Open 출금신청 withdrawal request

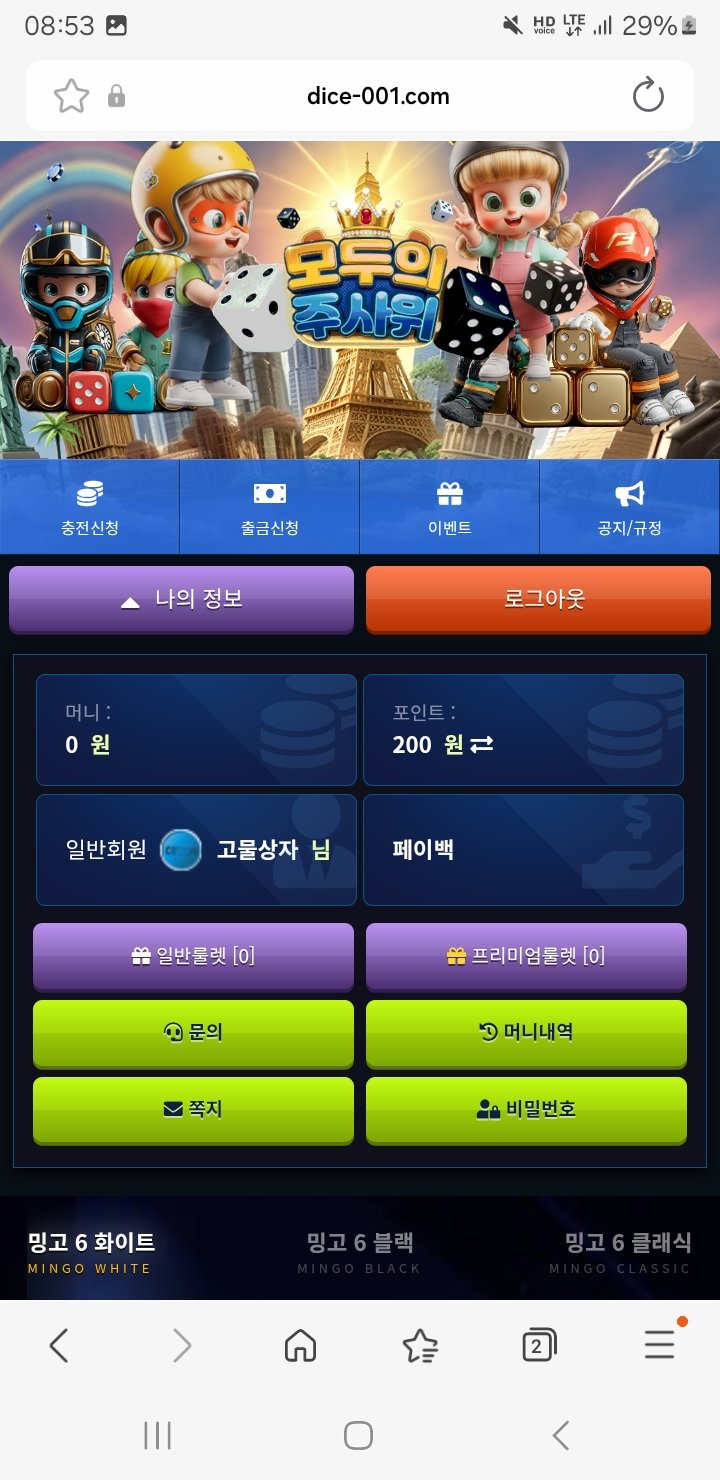[x=270, y=507]
